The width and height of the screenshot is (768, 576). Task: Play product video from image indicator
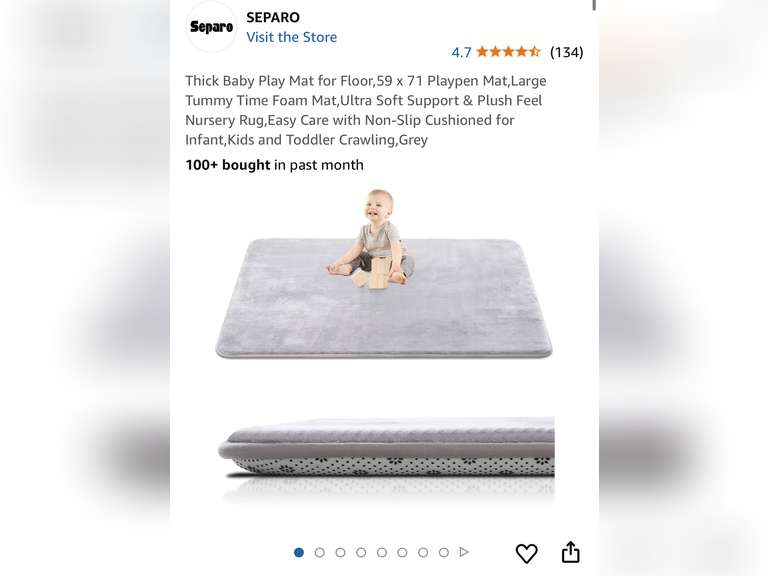click(464, 552)
